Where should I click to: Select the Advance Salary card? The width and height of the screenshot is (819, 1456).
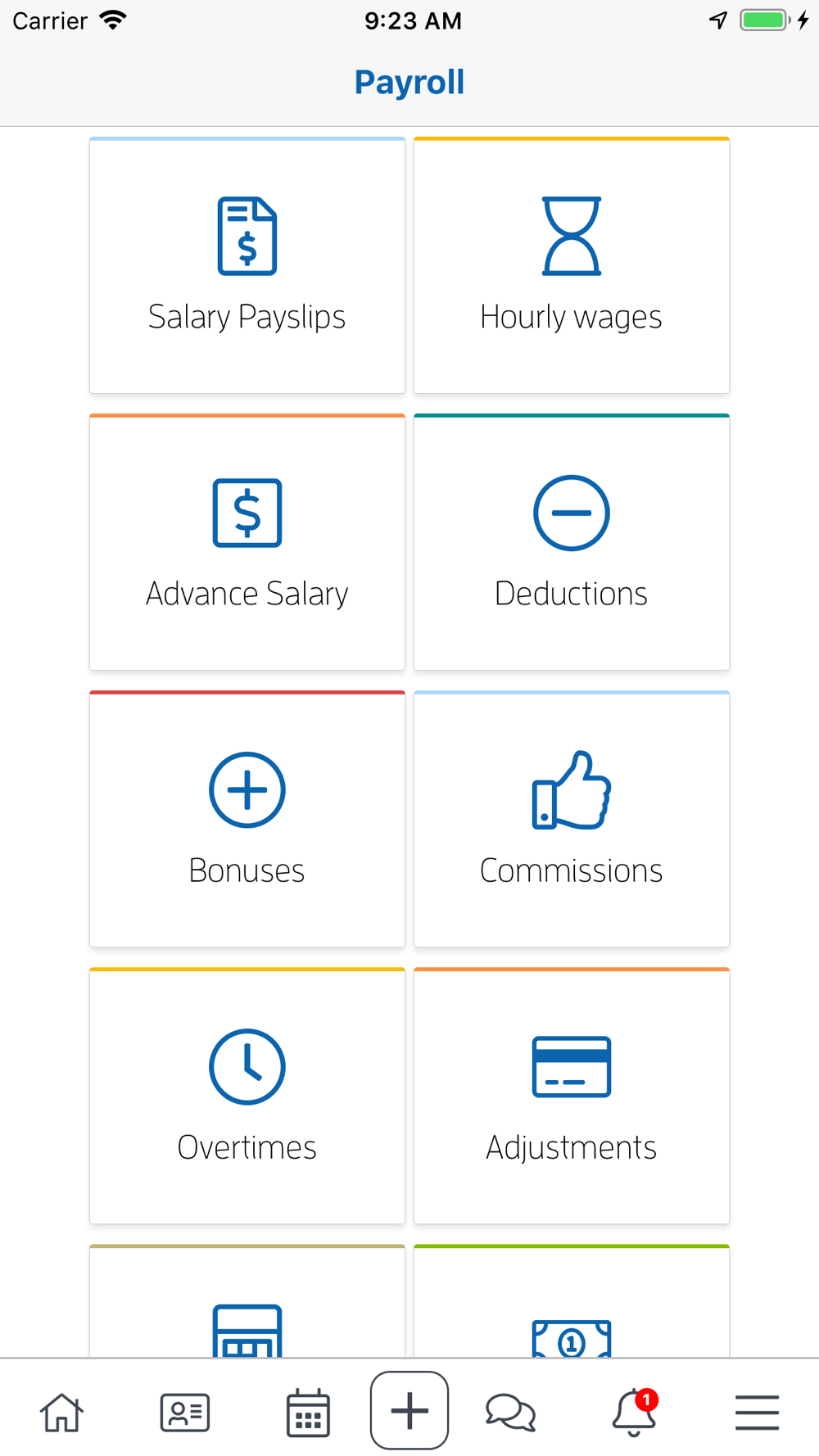(x=247, y=542)
